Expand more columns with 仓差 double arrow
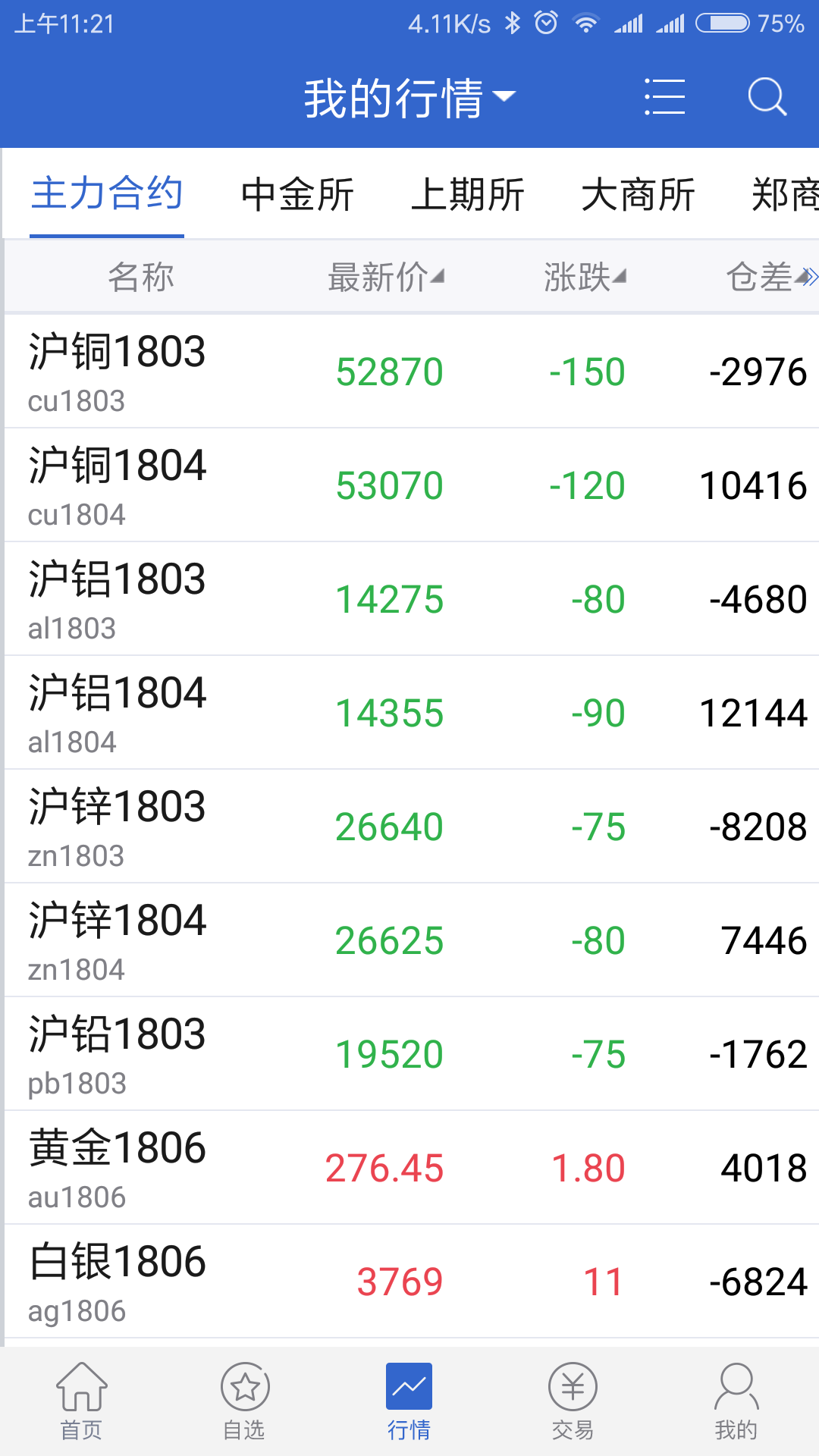Viewport: 819px width, 1456px height. pyautogui.click(x=810, y=277)
